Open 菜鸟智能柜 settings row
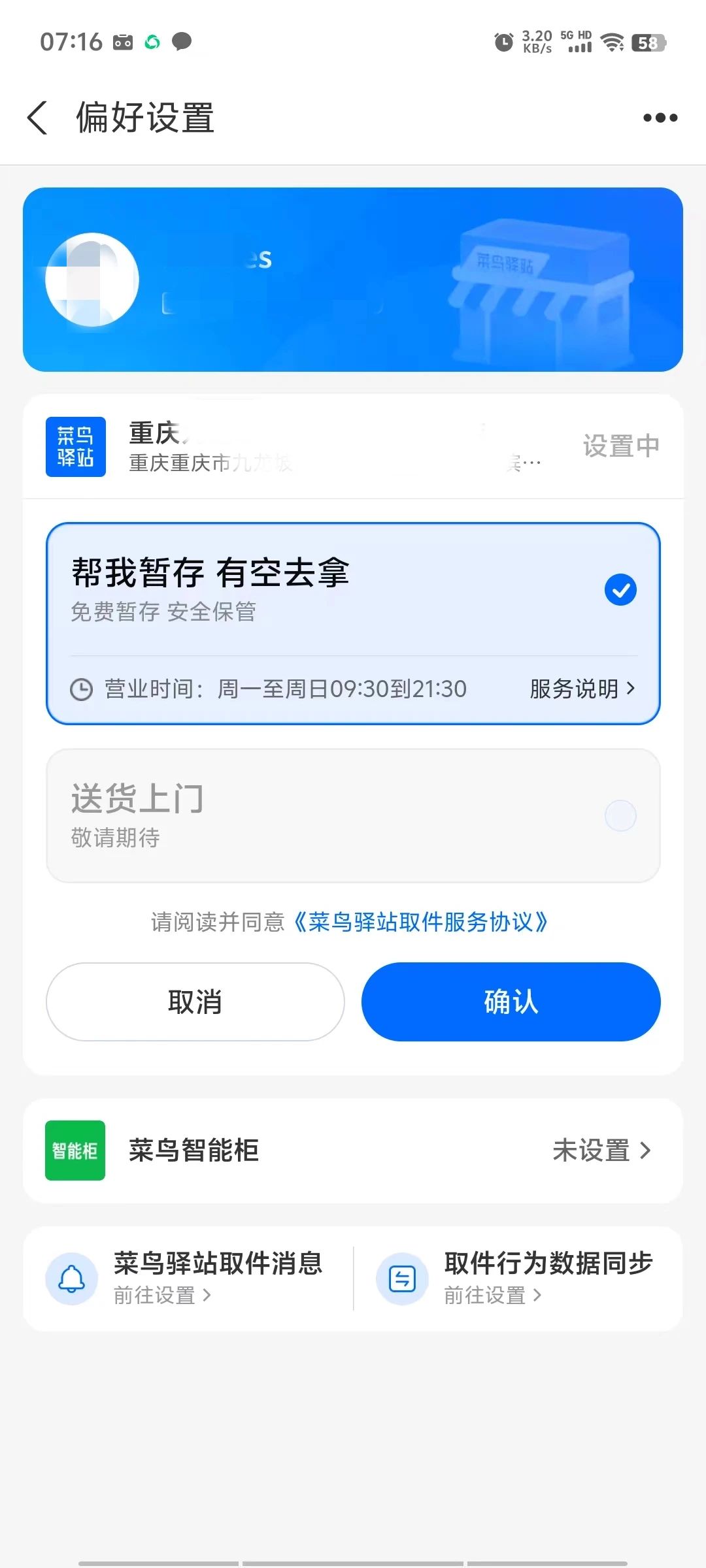Screen dimensions: 706x1568 (353, 1151)
